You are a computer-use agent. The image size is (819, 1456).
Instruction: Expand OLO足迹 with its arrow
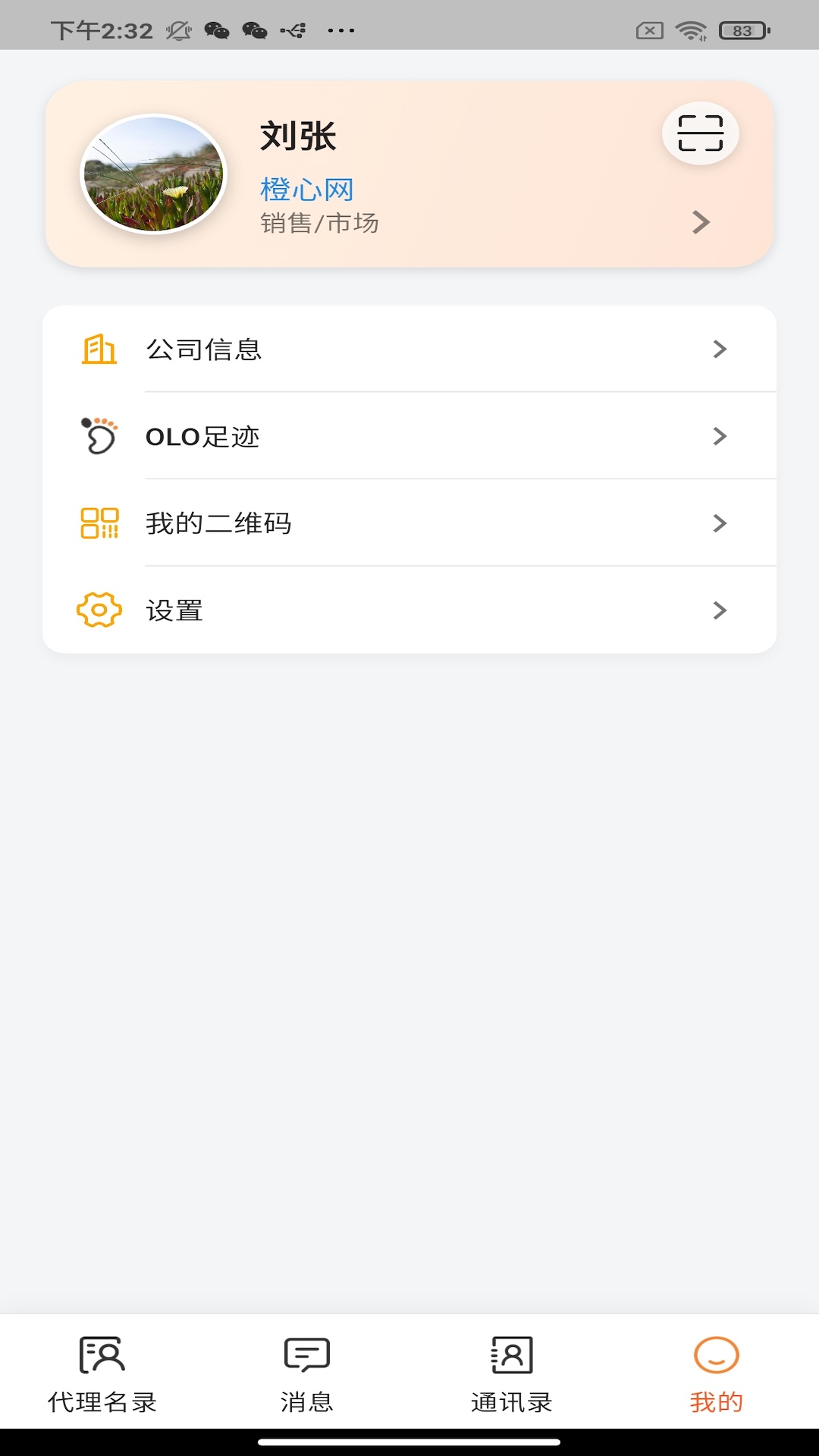point(720,435)
